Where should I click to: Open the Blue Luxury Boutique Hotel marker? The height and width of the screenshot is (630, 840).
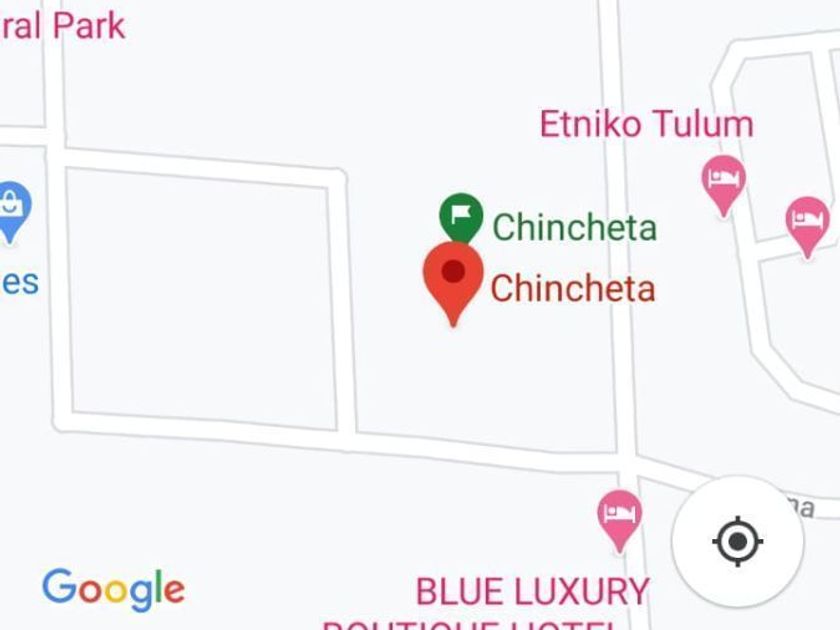tap(619, 516)
